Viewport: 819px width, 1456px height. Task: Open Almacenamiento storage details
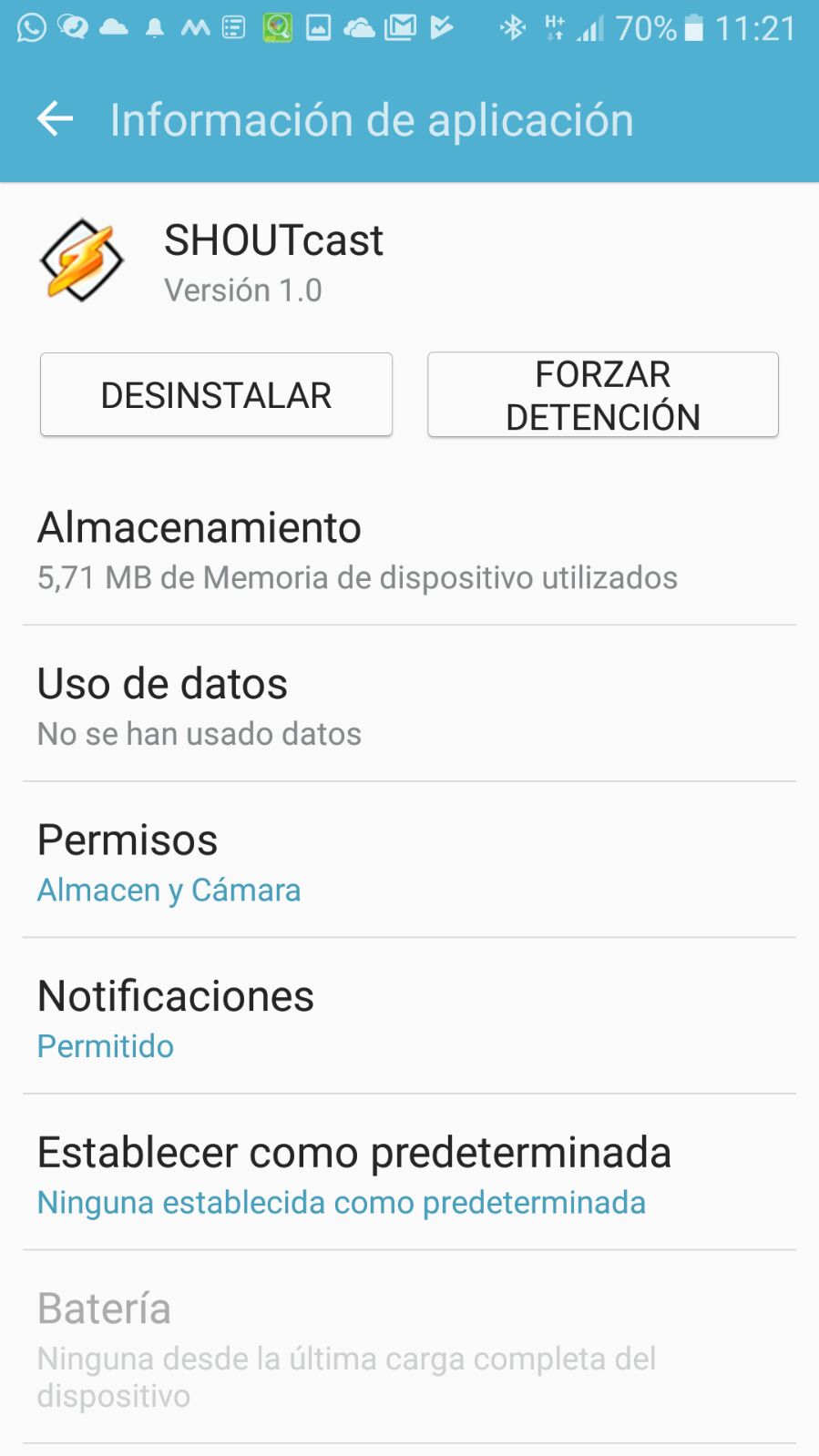point(409,550)
